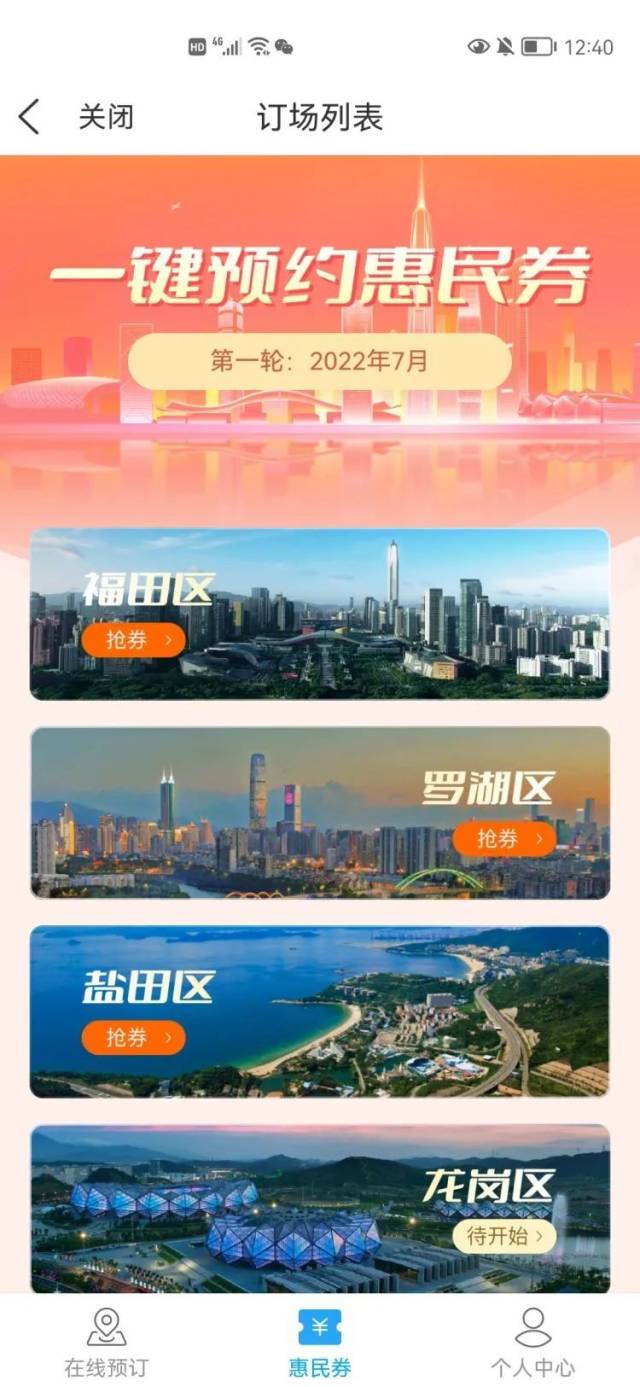The image size is (640, 1387).
Task: Switch to the 在线预订 tab
Action: (107, 1342)
